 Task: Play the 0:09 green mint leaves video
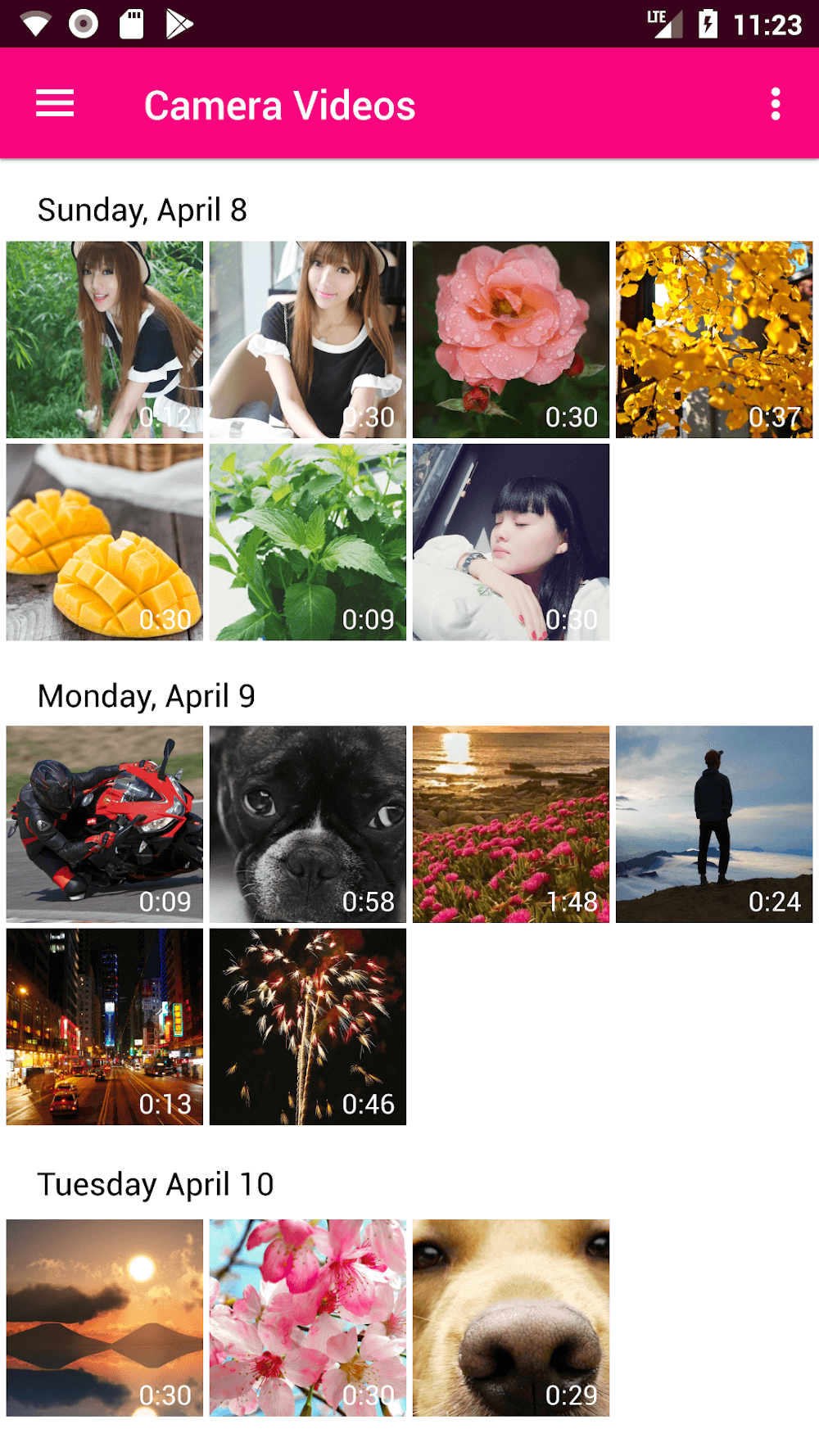pyautogui.click(x=308, y=542)
